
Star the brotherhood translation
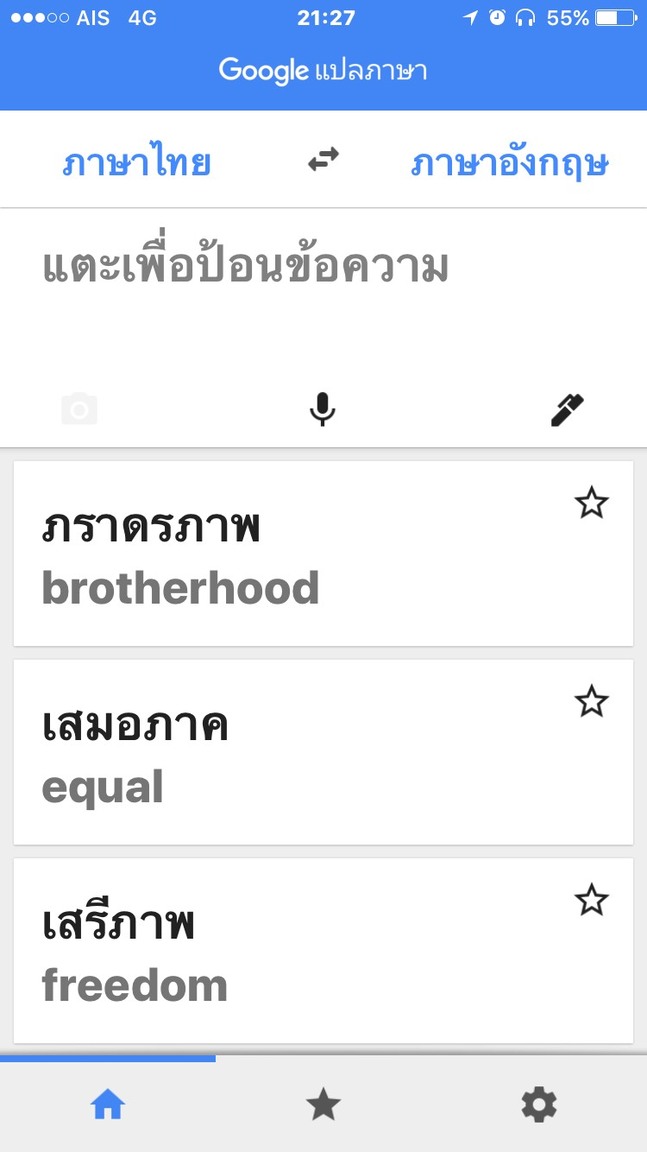pos(591,503)
